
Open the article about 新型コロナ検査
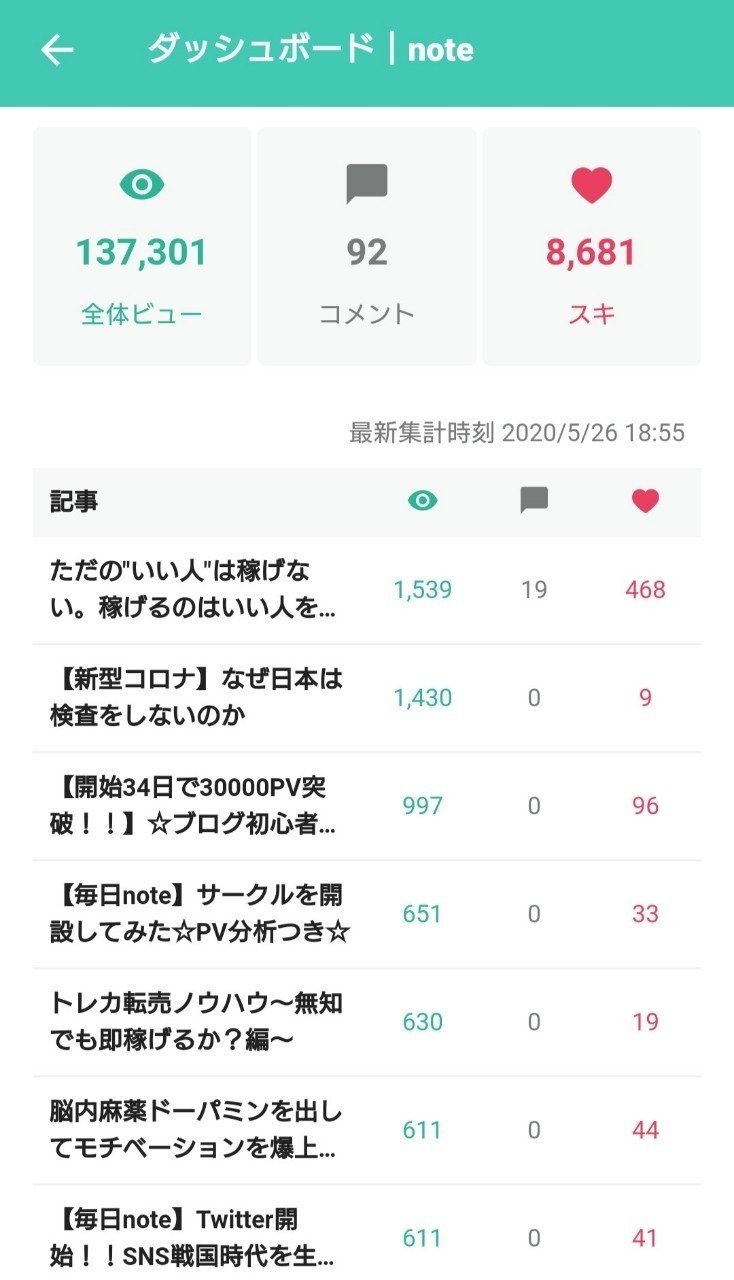pos(196,697)
